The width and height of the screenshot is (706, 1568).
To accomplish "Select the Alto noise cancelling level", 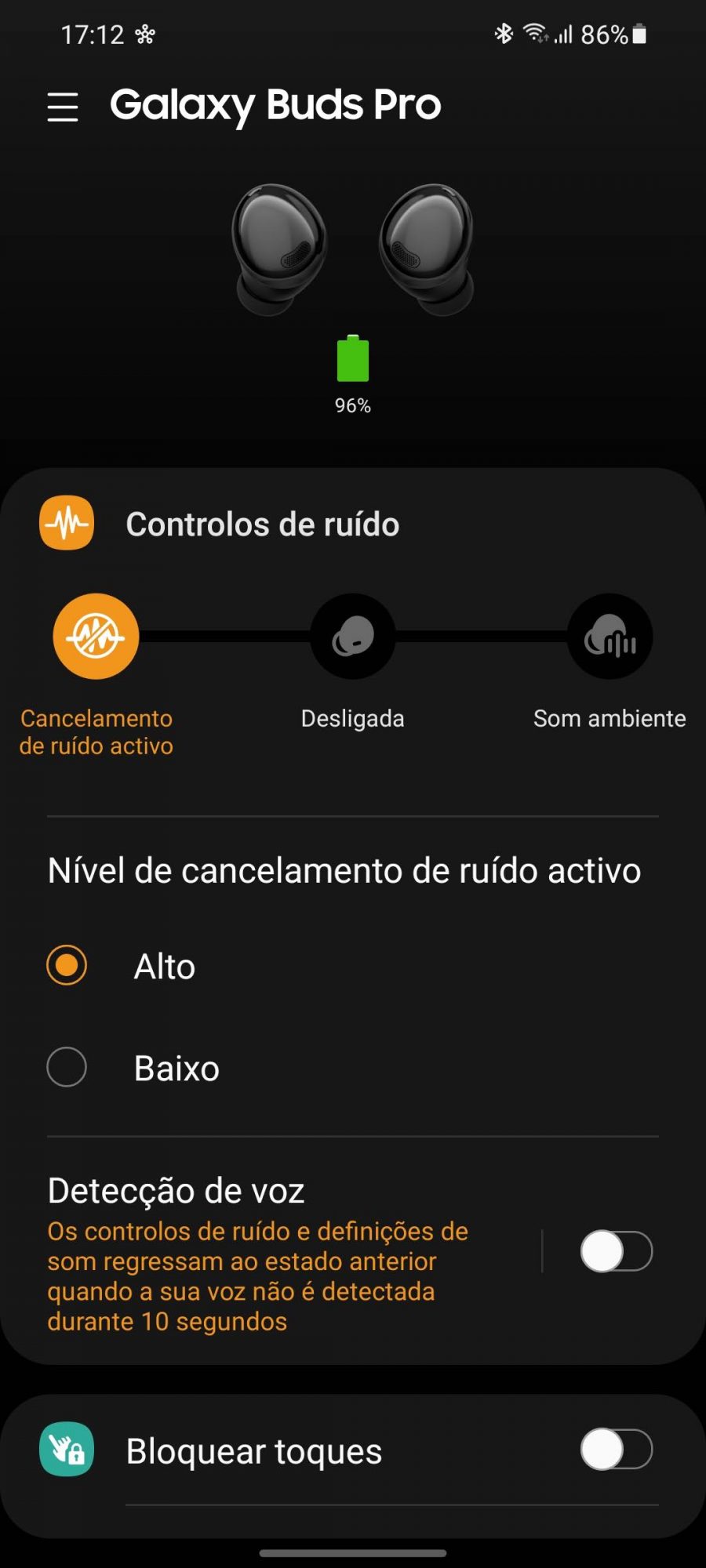I will point(67,965).
